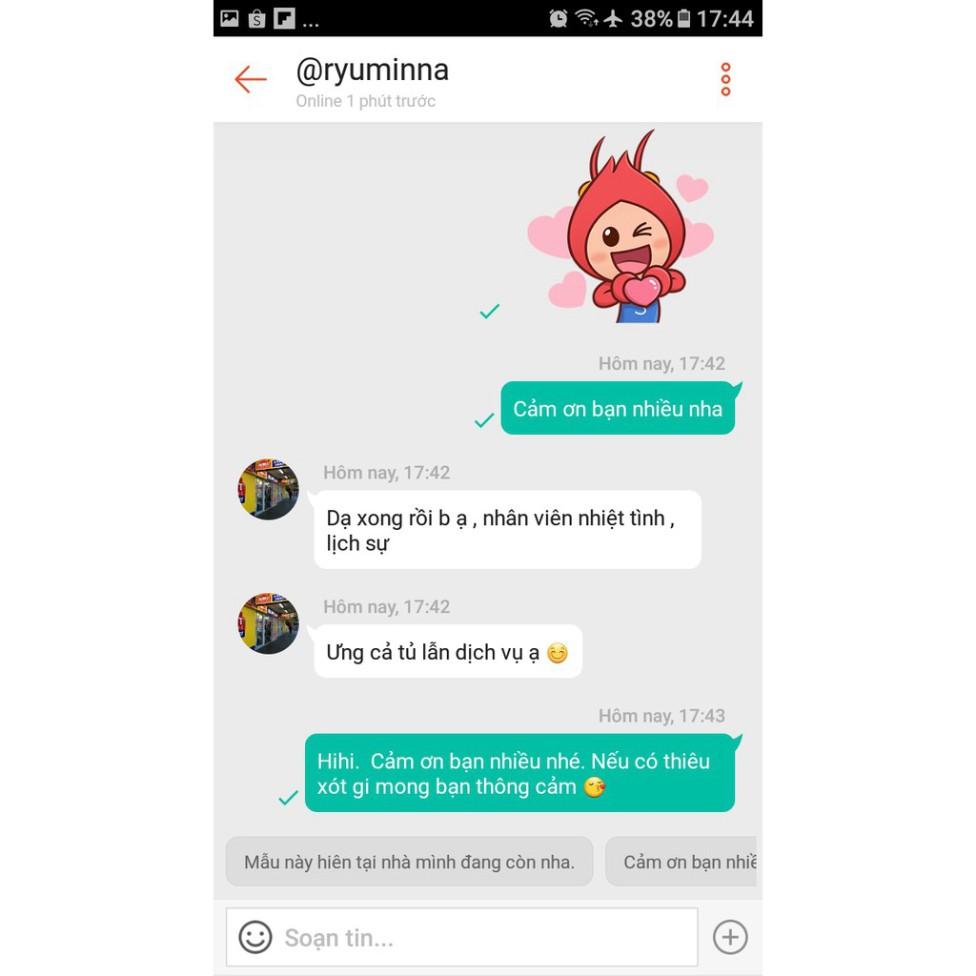Viewport: 976px width, 976px height.
Task: Open avatar beside 'Ưng cả tủ lẫn dịch vụ' message
Action: point(268,623)
